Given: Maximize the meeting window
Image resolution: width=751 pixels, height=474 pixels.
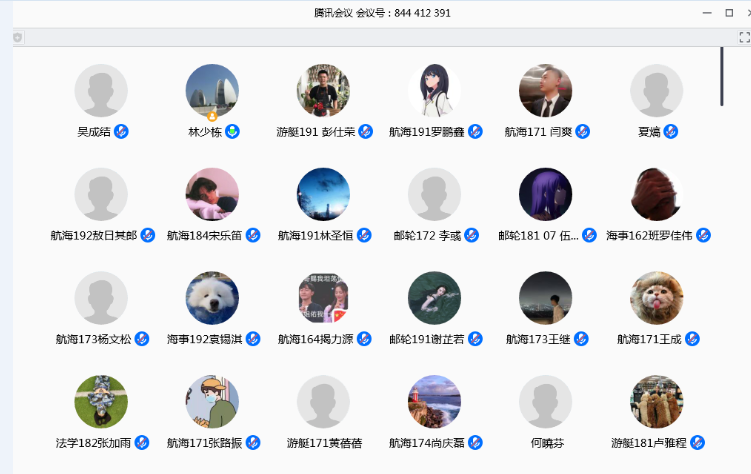Looking at the screenshot, I should point(730,13).
